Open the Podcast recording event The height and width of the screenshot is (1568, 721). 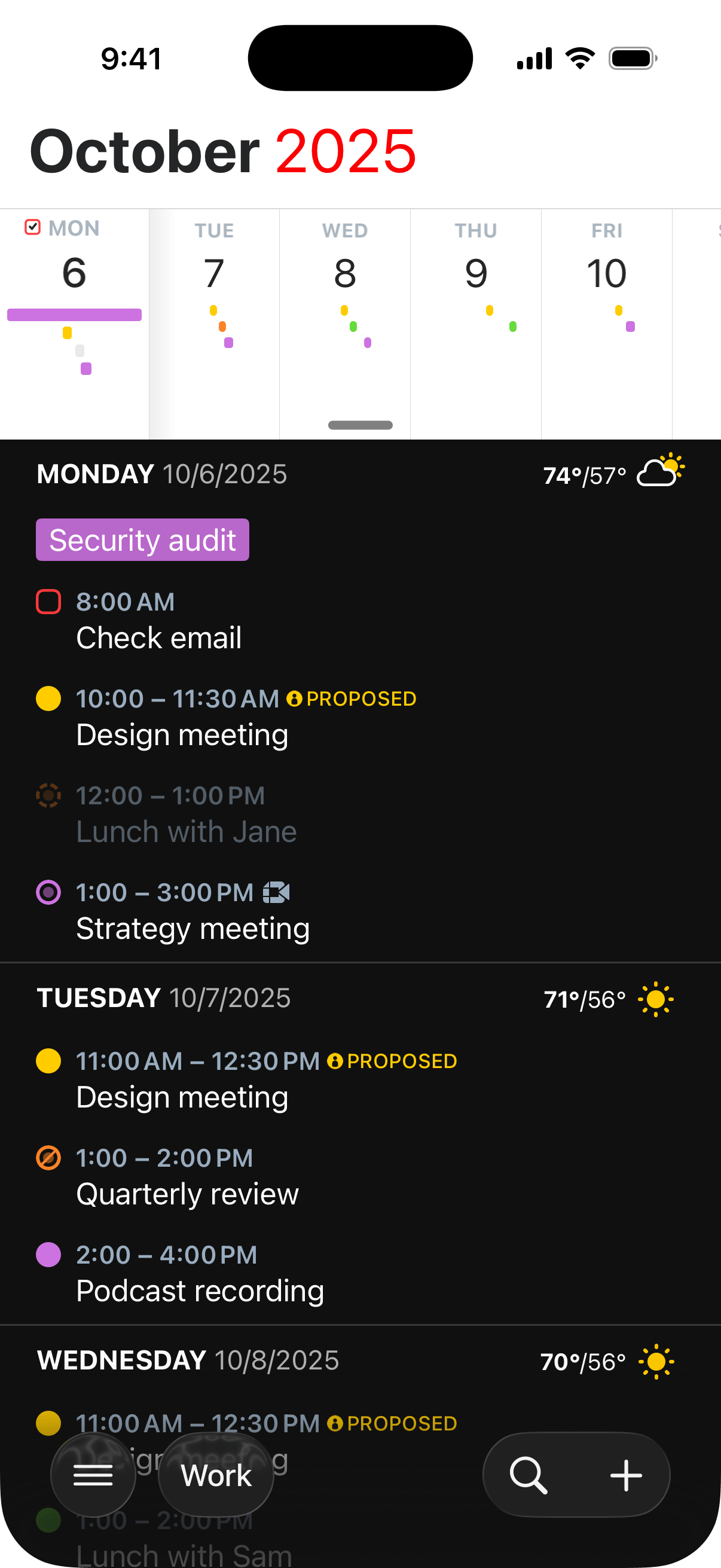point(200,1291)
